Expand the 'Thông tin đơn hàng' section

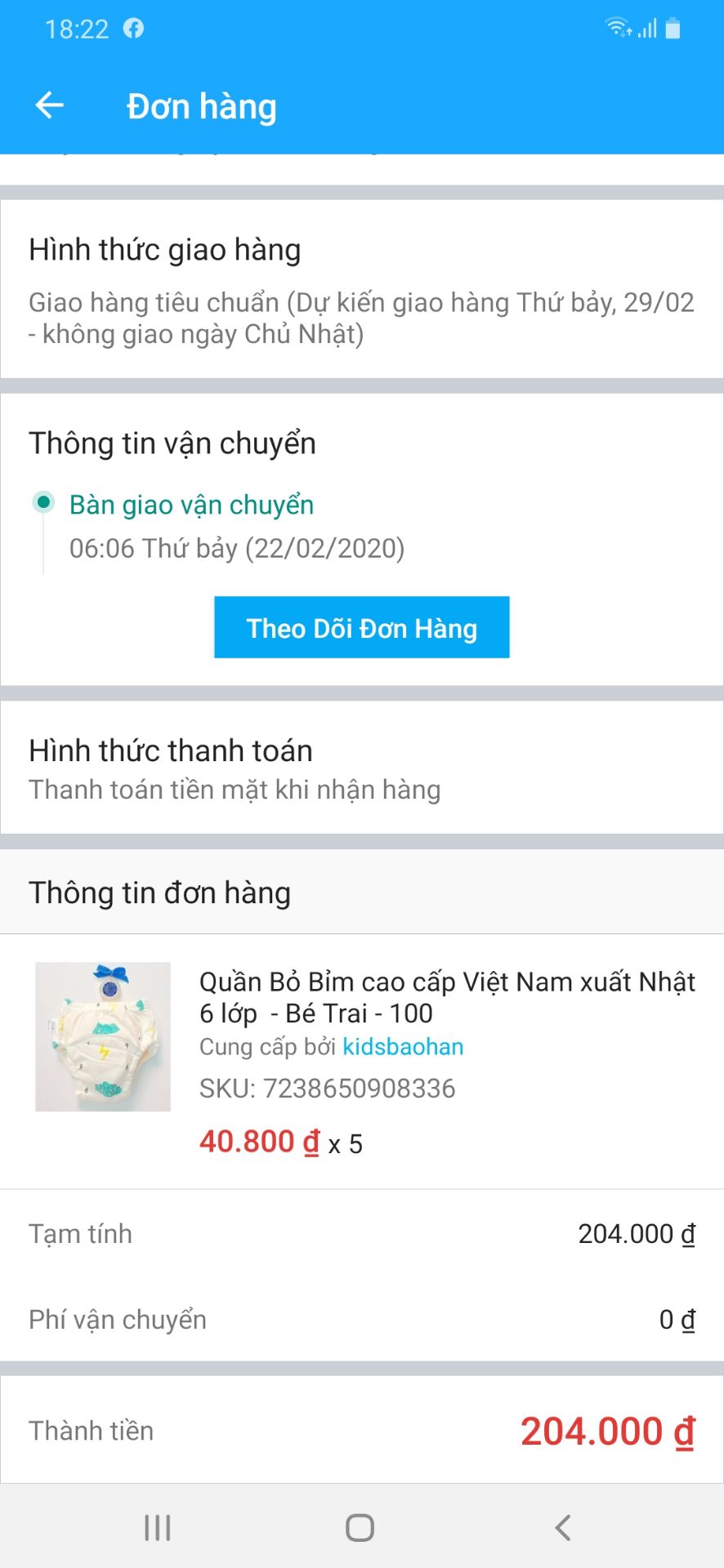(x=159, y=892)
